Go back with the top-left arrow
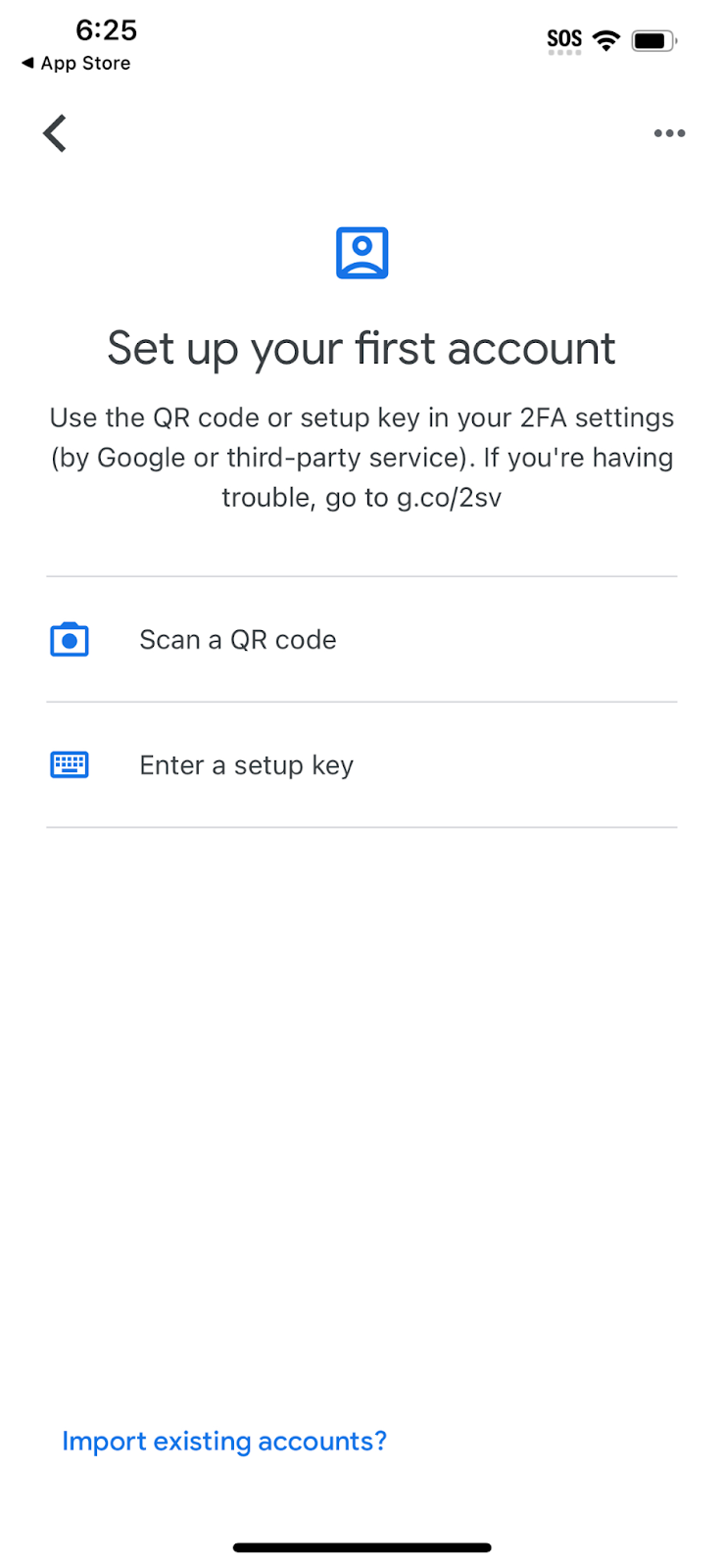The width and height of the screenshot is (724, 1568). 55,133
